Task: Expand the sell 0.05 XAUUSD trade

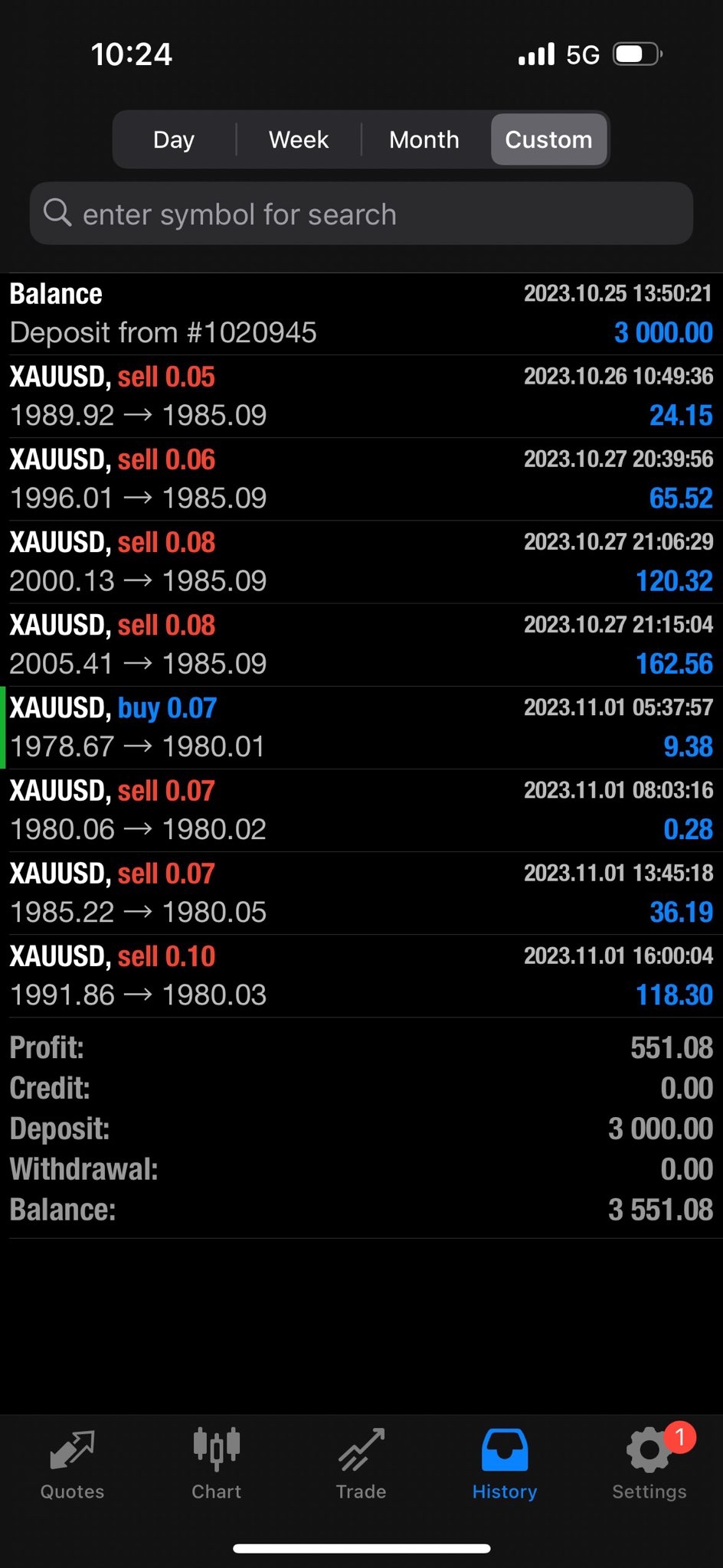Action: pos(361,396)
